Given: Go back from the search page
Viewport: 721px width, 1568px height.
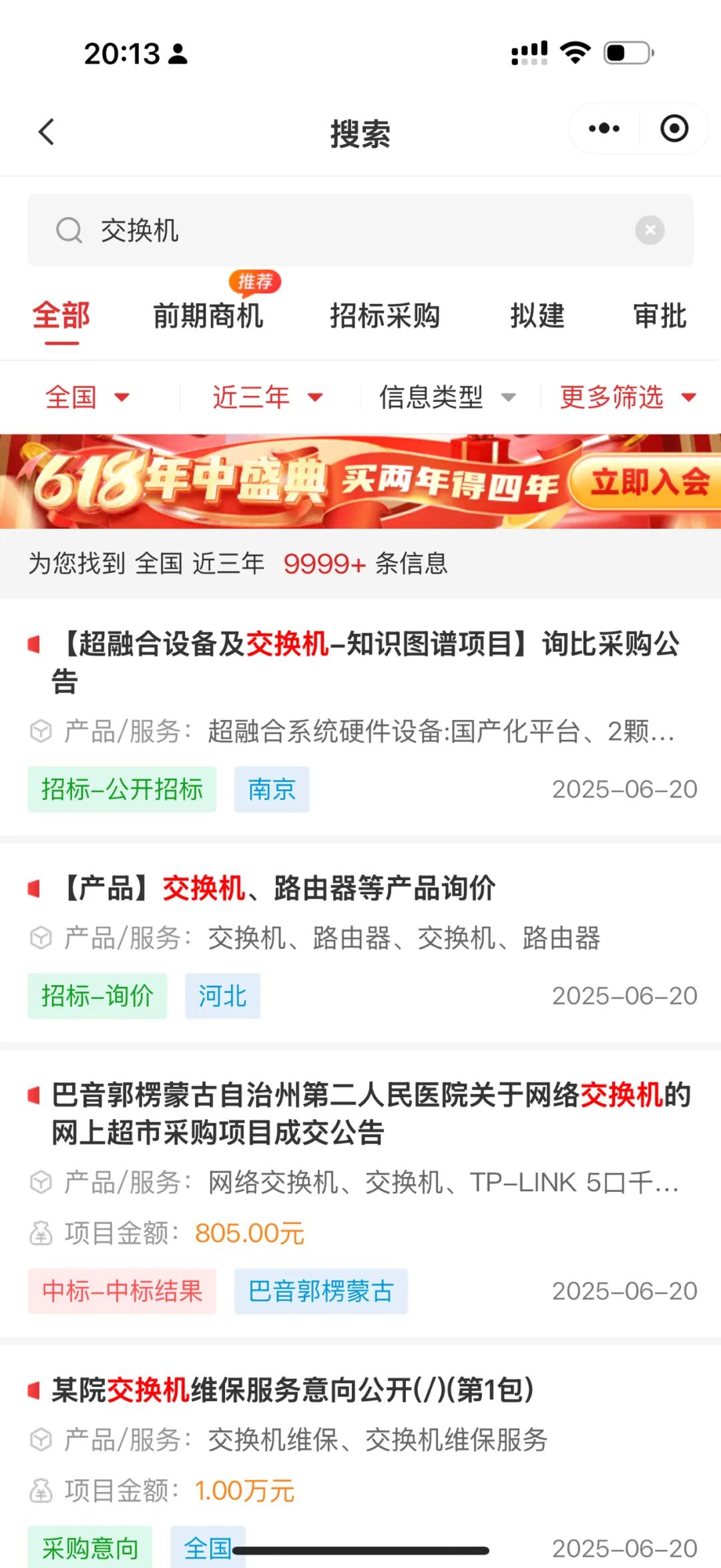Looking at the screenshot, I should point(46,132).
